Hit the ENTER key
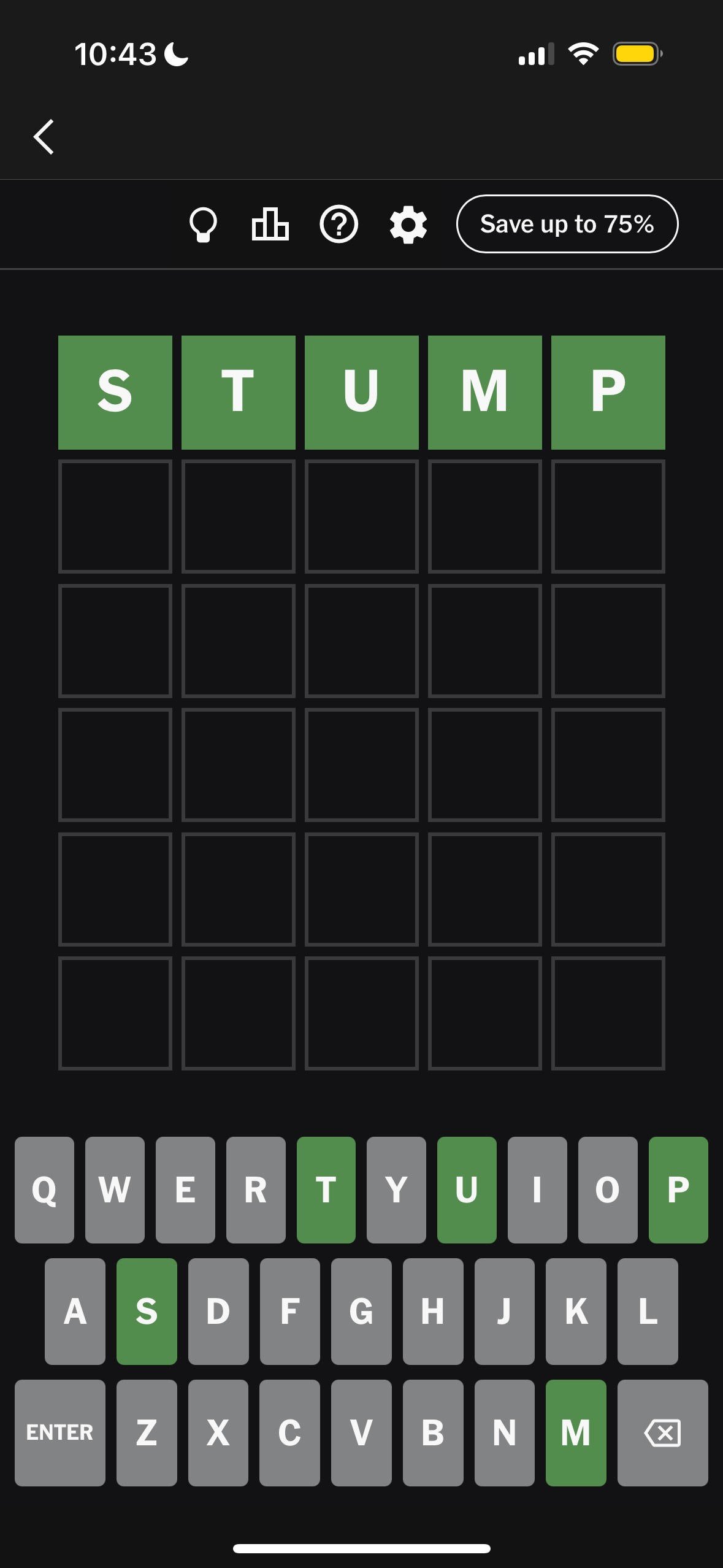The width and height of the screenshot is (723, 1568). (59, 1432)
